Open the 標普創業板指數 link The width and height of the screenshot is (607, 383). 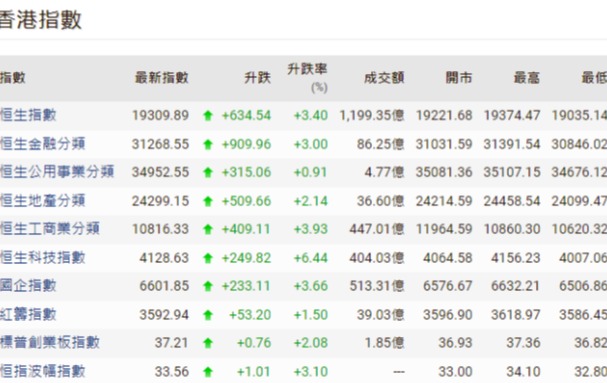pyautogui.click(x=50, y=342)
